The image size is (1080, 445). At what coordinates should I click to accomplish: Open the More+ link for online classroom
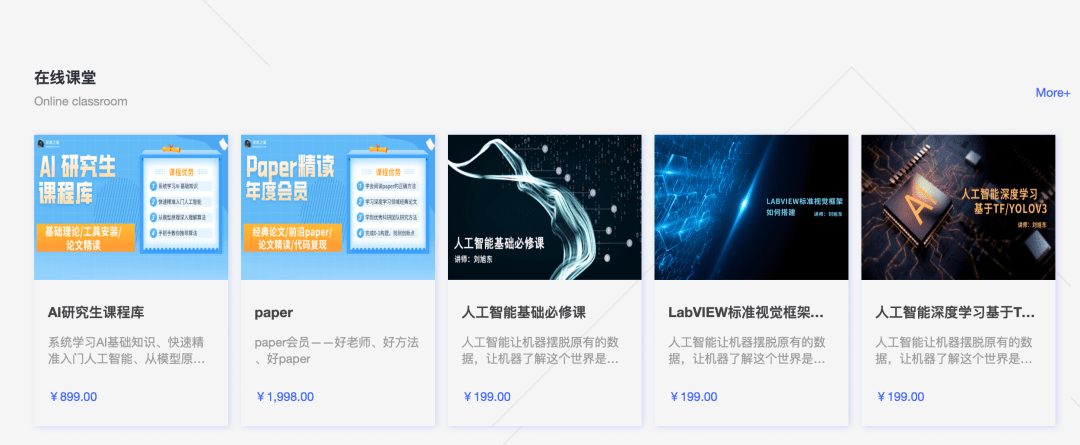(x=1052, y=93)
